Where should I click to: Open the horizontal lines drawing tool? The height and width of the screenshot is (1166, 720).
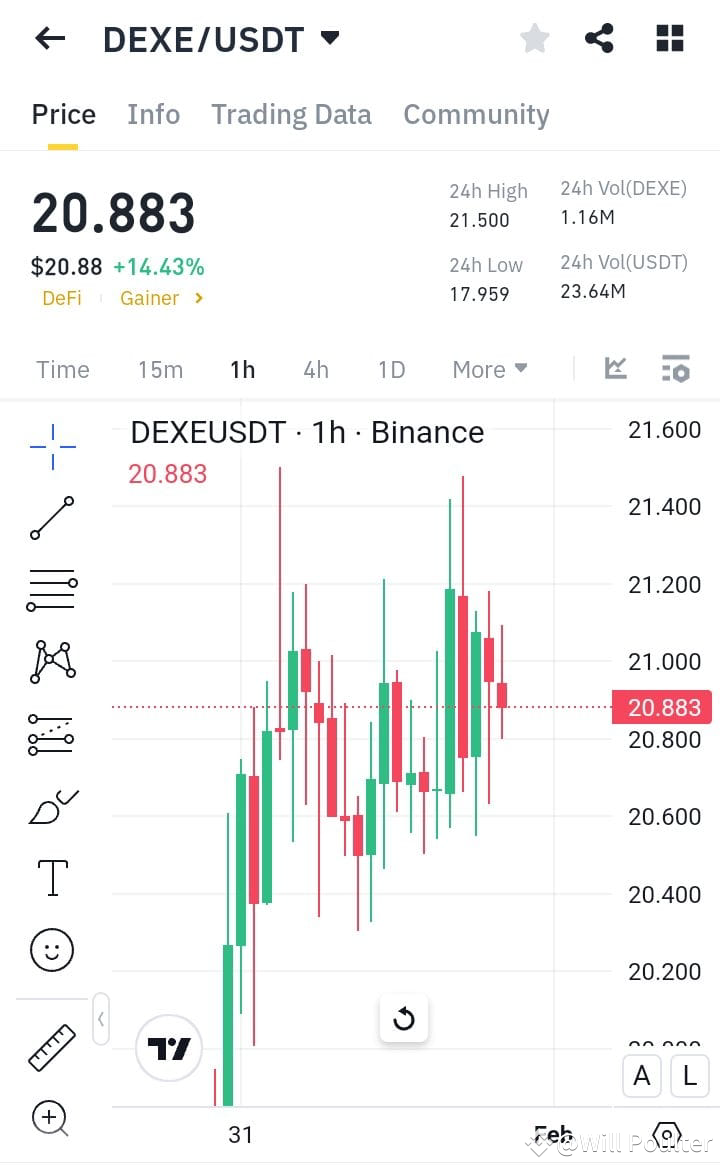[51, 590]
